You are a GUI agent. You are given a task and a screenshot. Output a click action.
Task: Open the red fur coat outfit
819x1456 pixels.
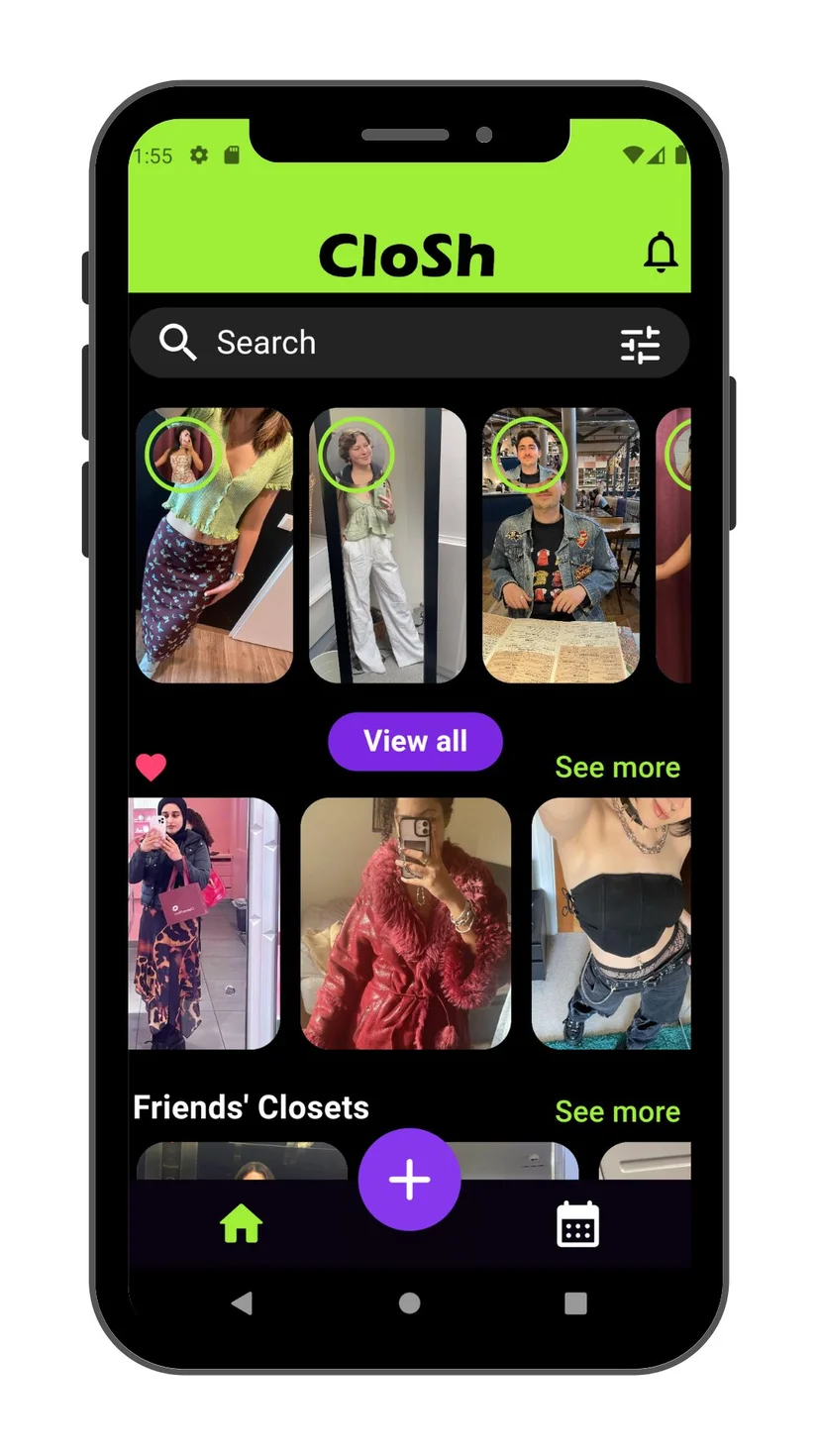pyautogui.click(x=405, y=923)
